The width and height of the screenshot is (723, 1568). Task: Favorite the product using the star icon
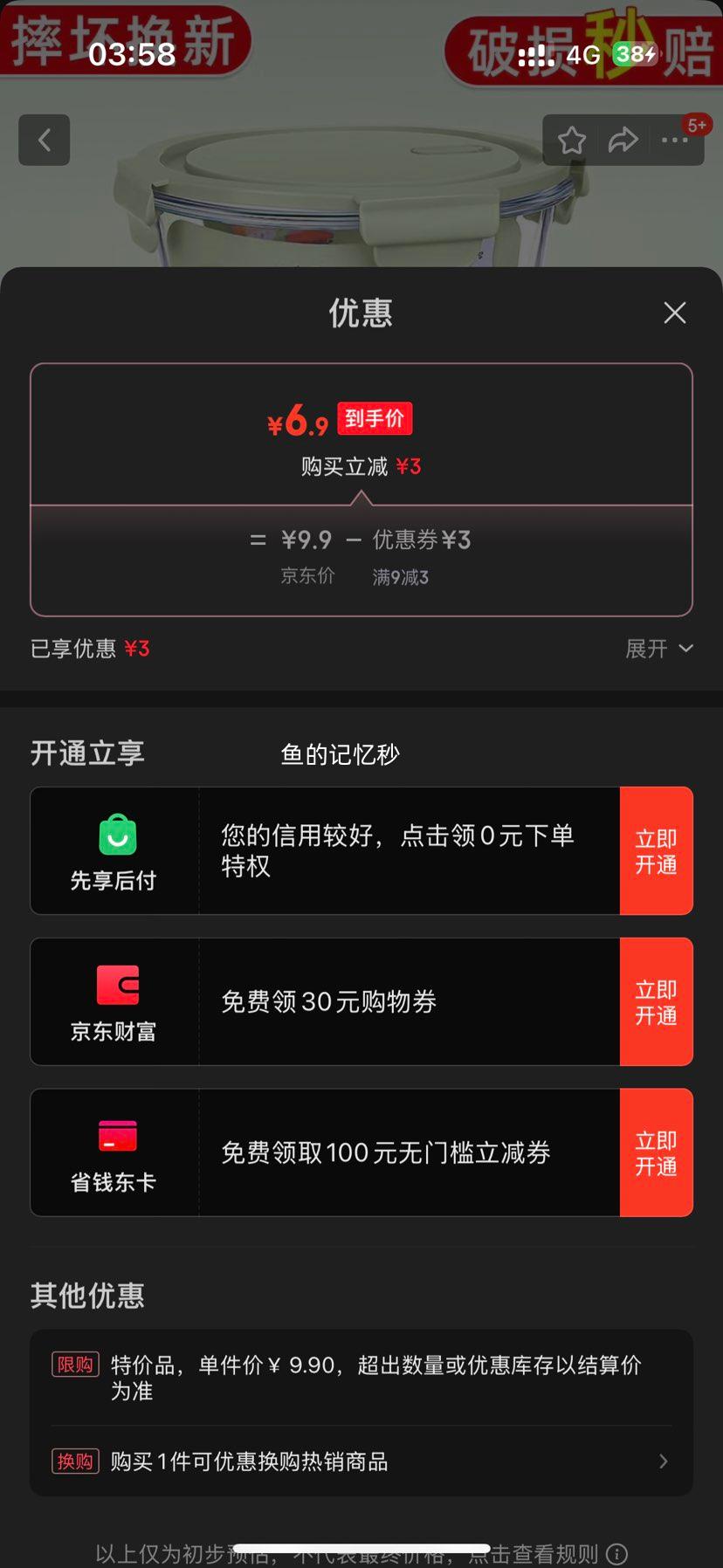click(x=572, y=141)
